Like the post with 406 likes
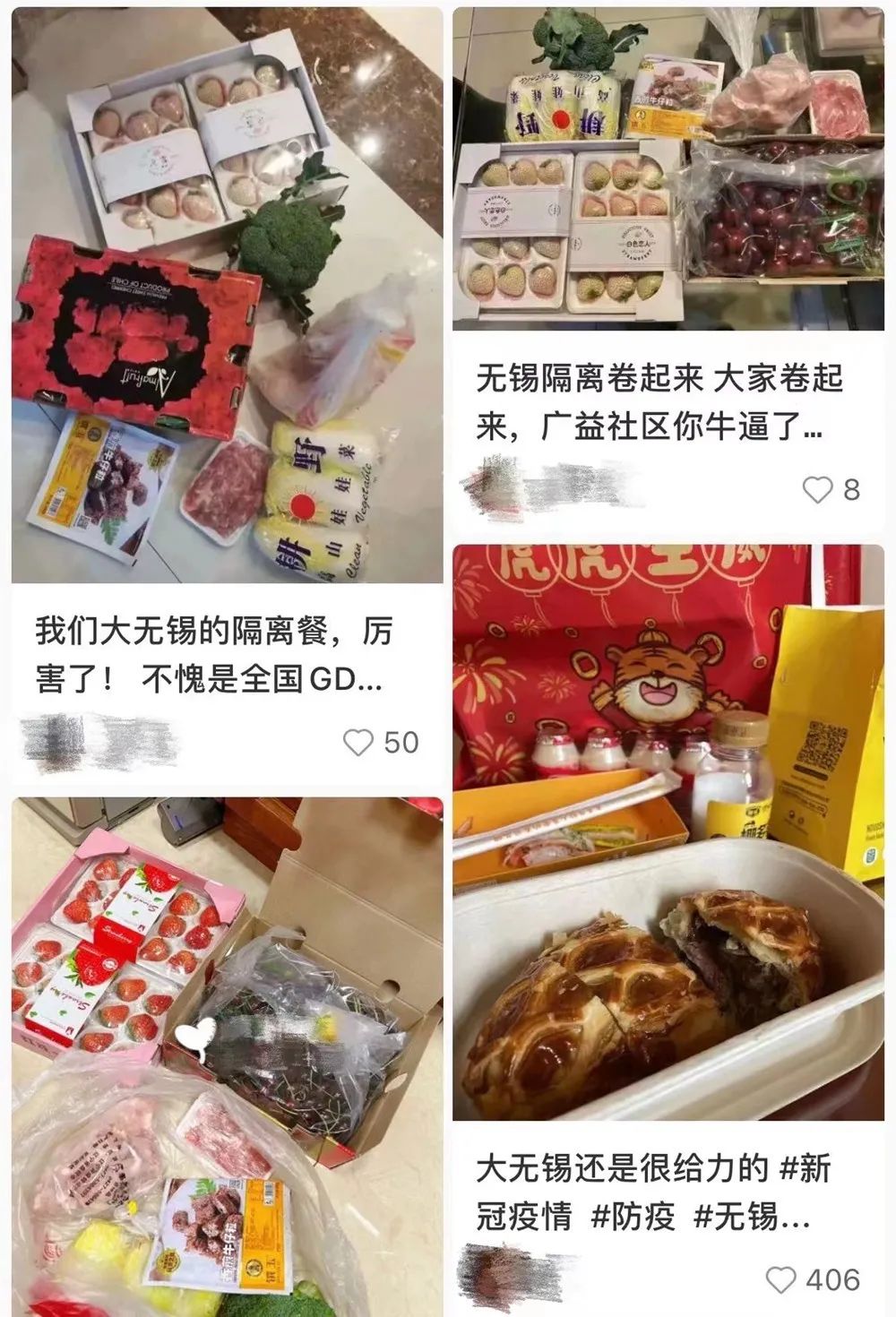This screenshot has width=896, height=1317. (x=780, y=1279)
